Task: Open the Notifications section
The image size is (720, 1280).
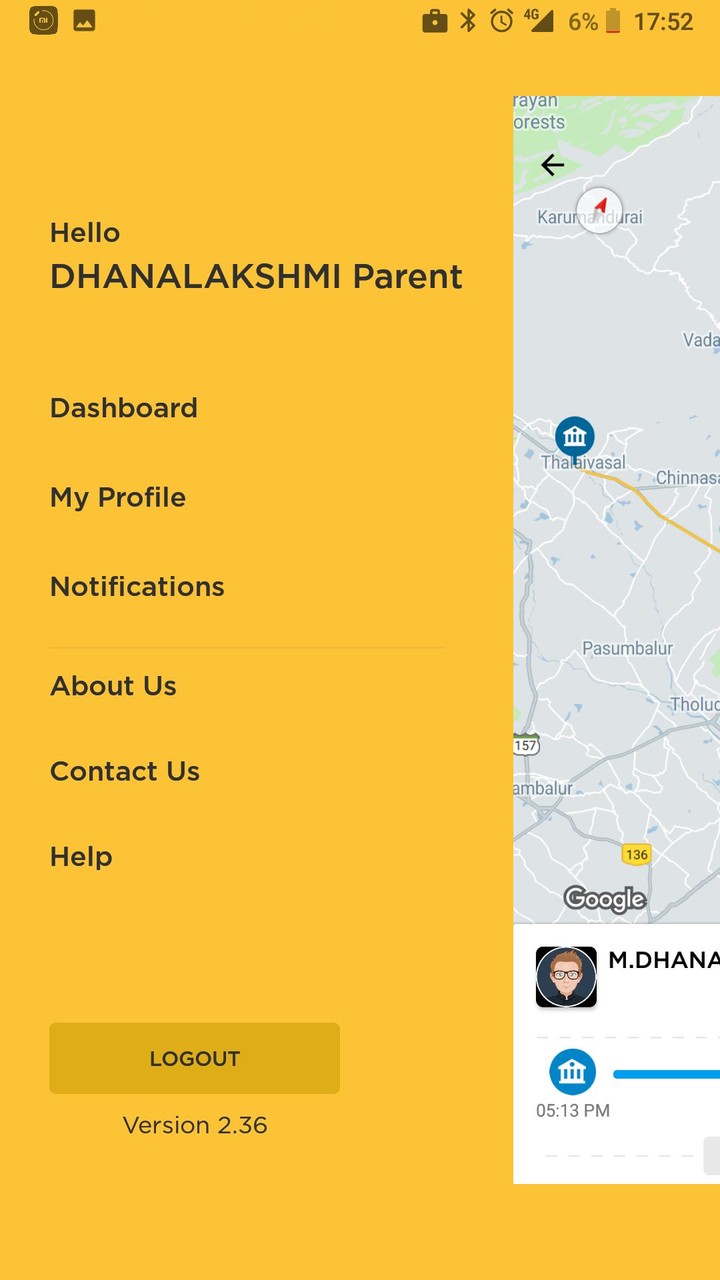Action: point(136,586)
